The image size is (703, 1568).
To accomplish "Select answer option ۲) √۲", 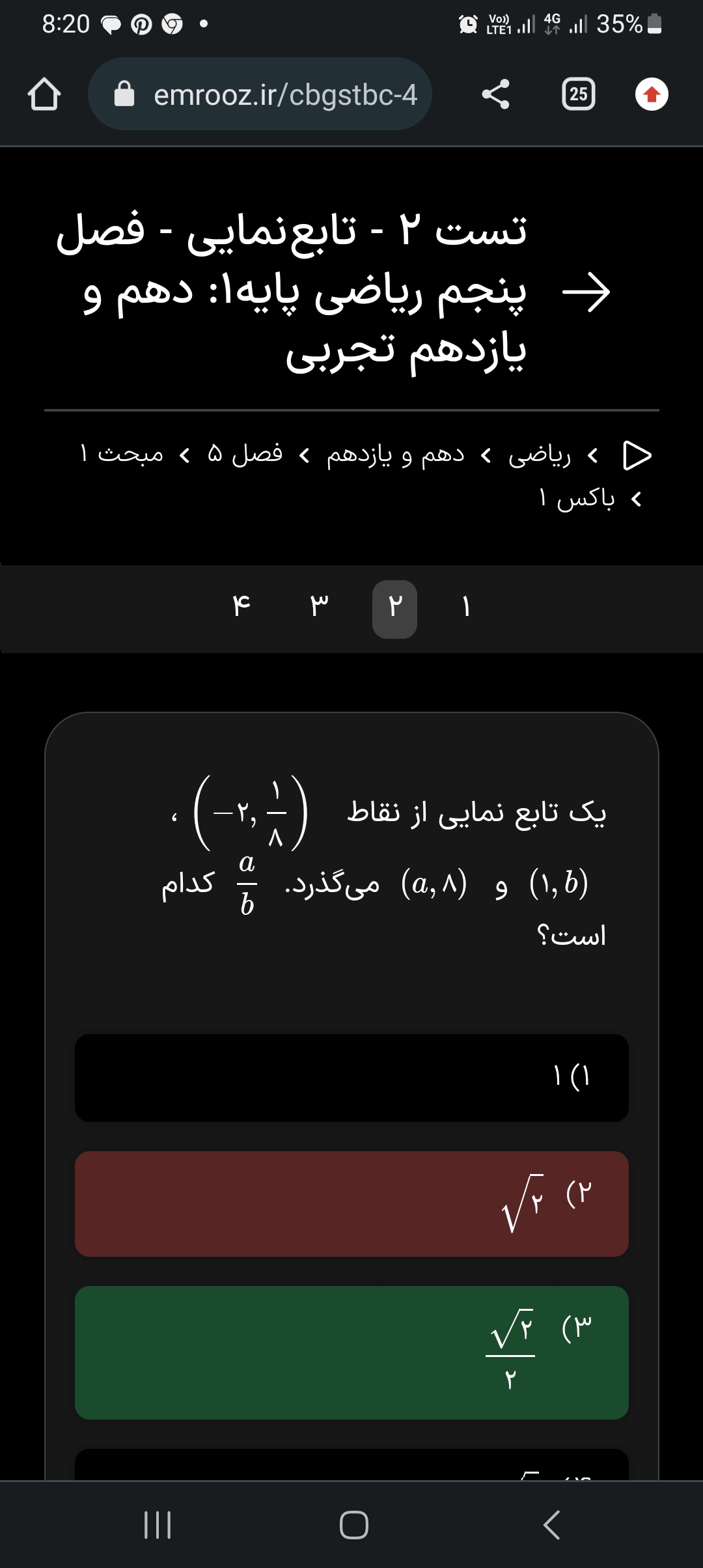I will [x=351, y=1203].
